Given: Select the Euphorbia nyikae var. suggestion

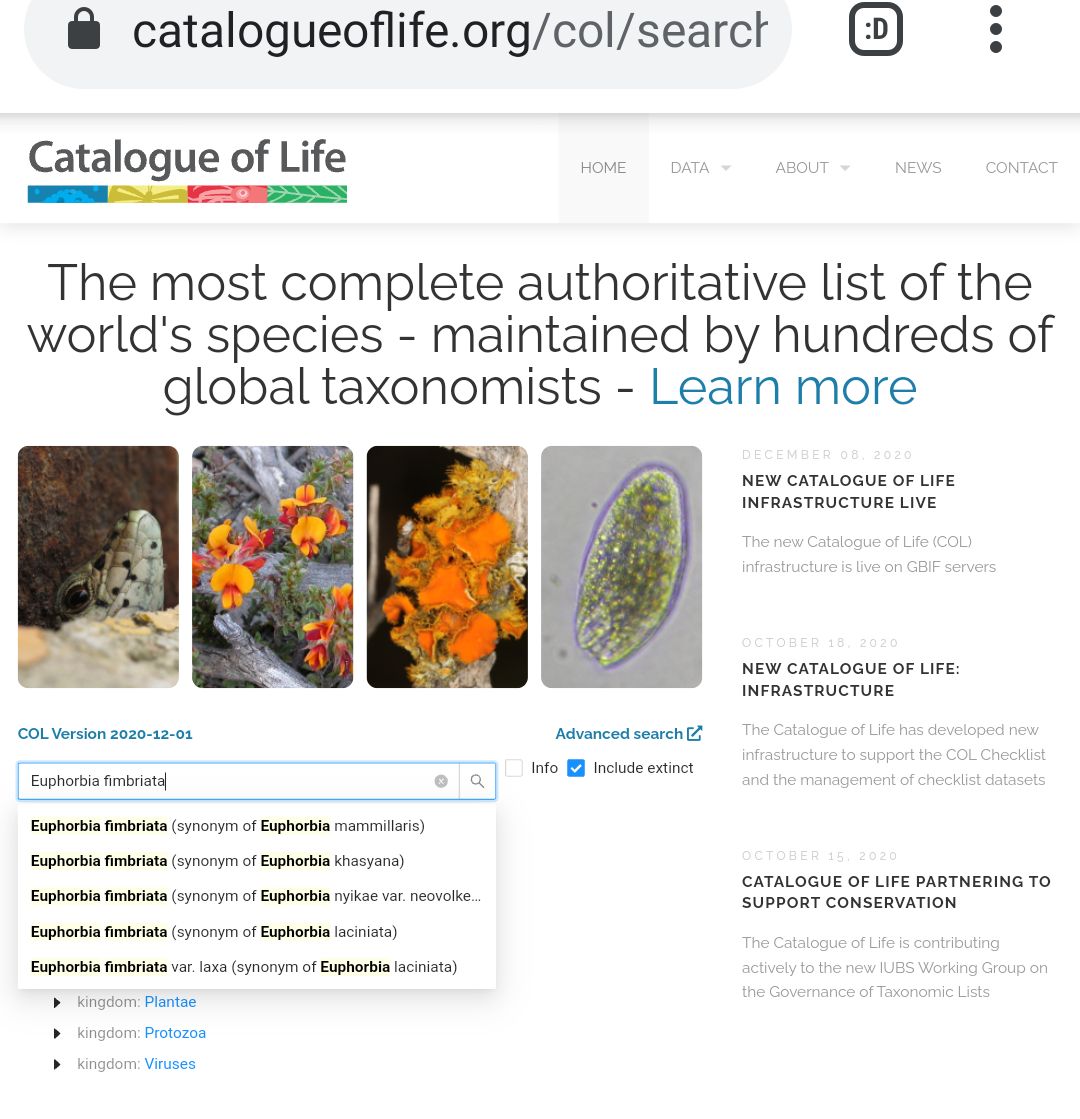Looking at the screenshot, I should pyautogui.click(x=255, y=896).
